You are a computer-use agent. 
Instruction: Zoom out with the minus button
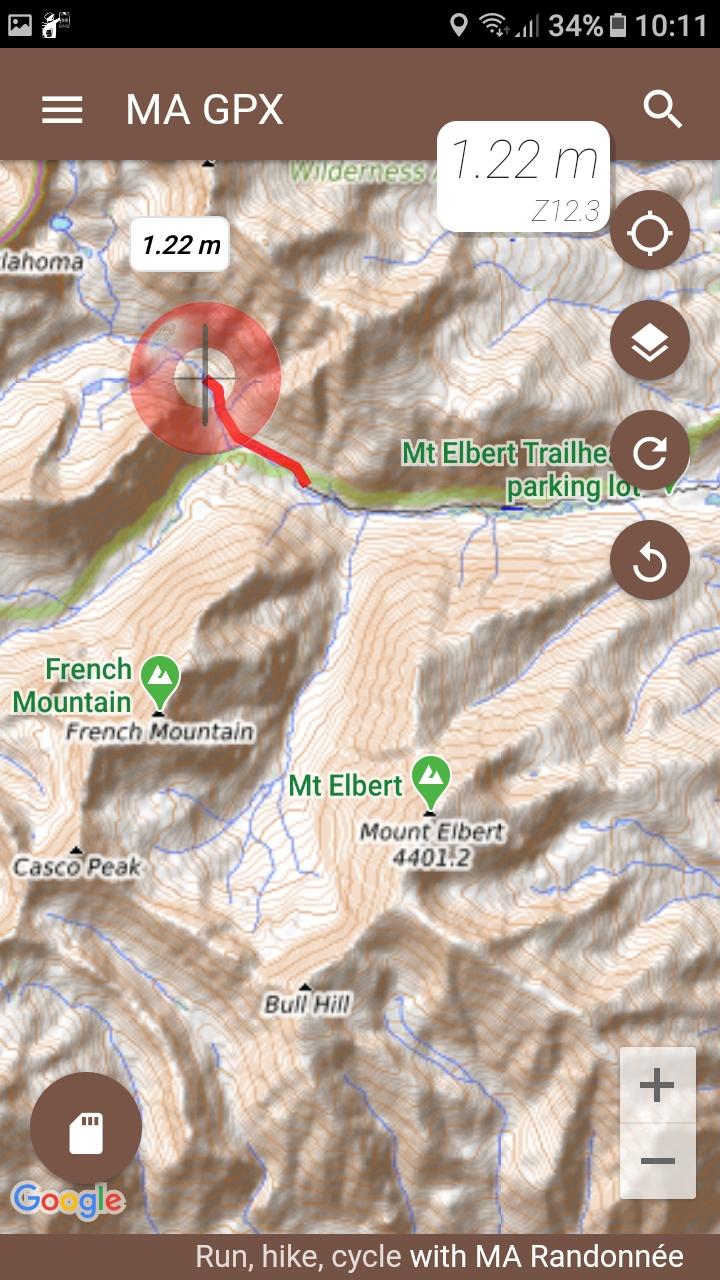[657, 1160]
